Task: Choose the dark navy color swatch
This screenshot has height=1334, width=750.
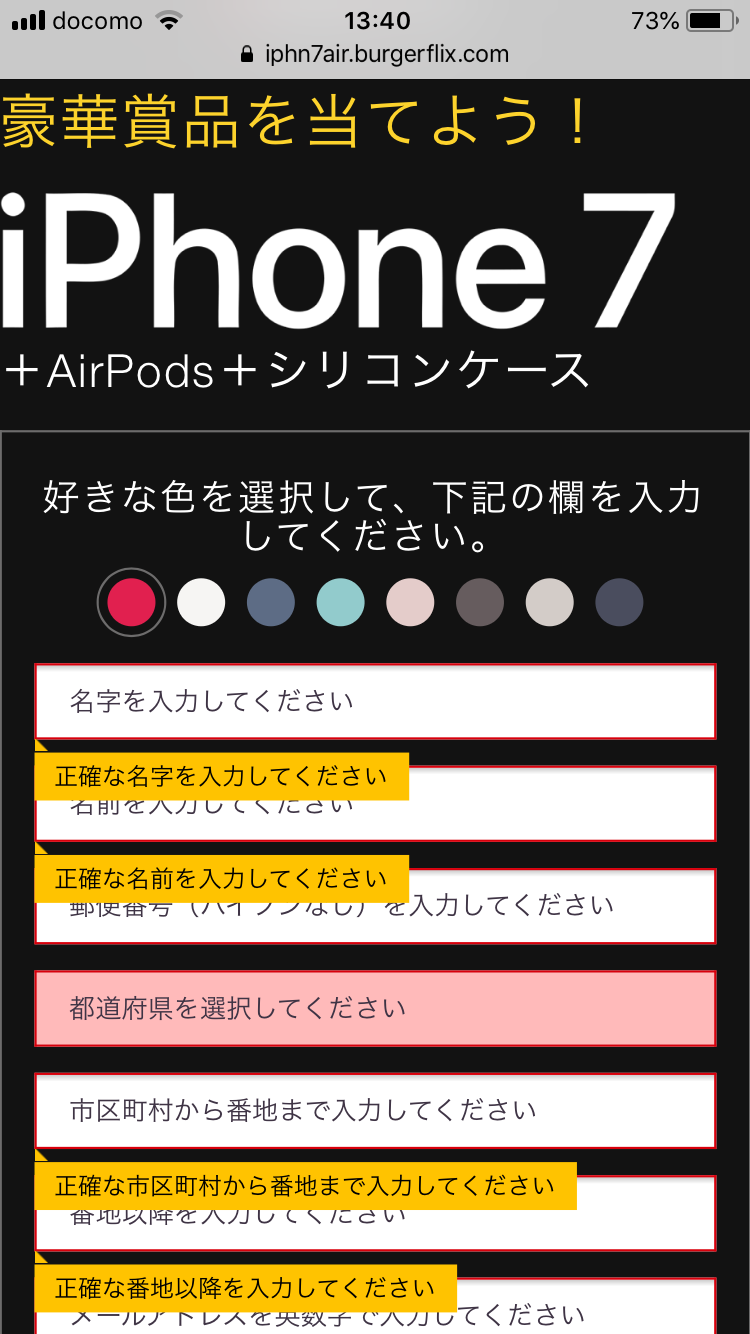Action: point(619,603)
